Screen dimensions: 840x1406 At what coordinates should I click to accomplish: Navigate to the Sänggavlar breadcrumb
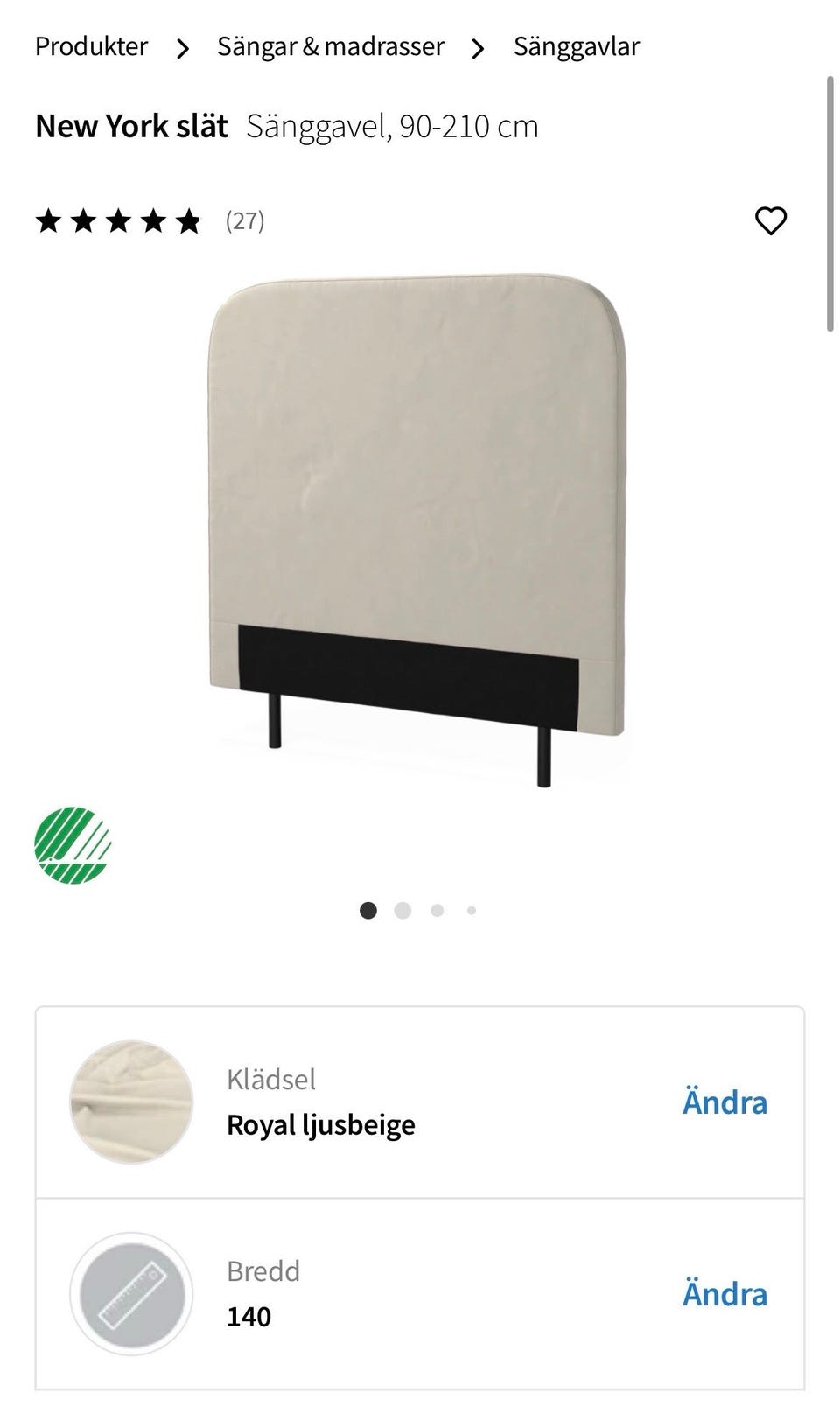tap(577, 46)
